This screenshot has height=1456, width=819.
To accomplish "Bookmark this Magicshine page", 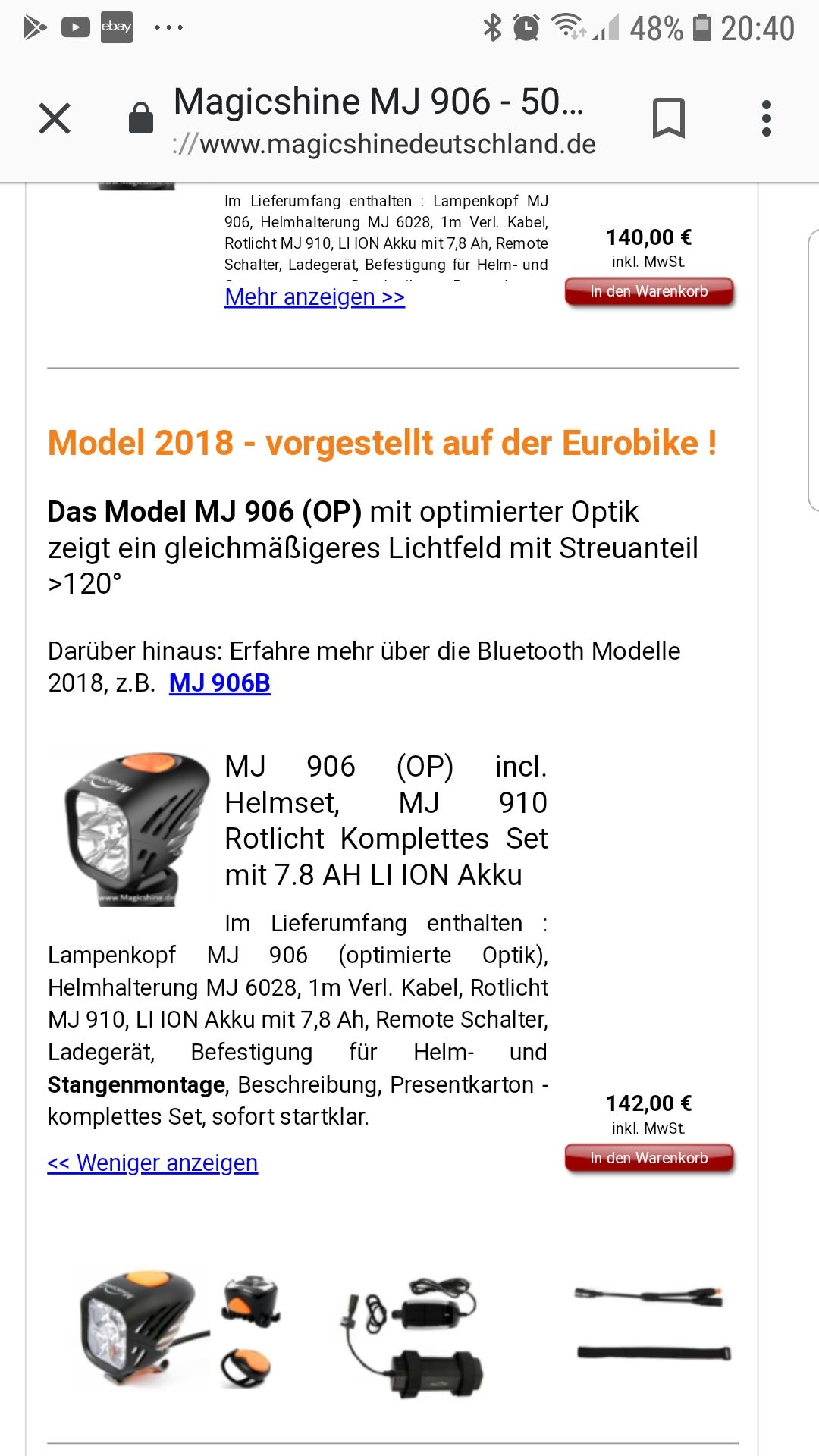I will (668, 118).
